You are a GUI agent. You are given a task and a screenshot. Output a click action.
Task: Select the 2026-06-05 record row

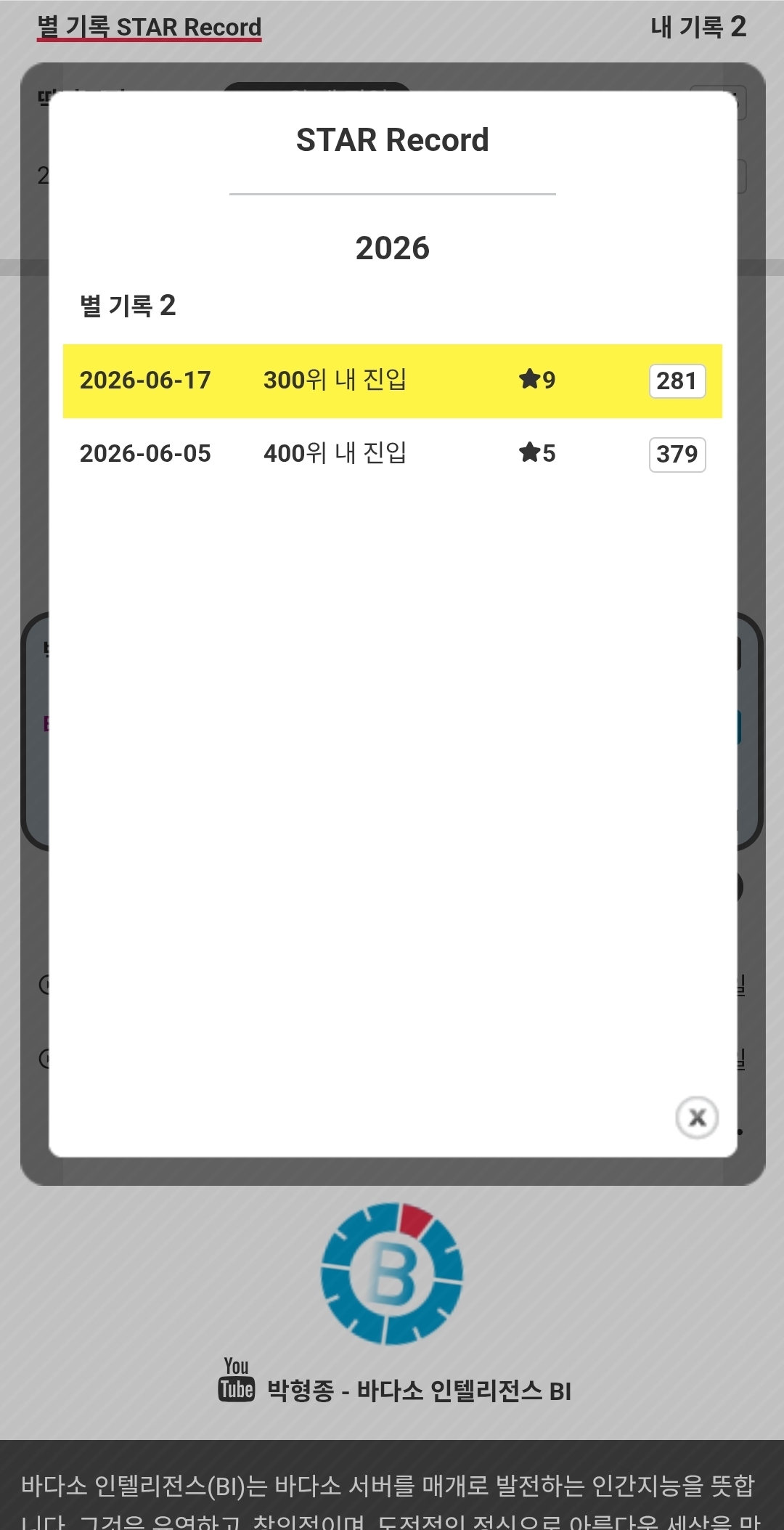coord(393,454)
